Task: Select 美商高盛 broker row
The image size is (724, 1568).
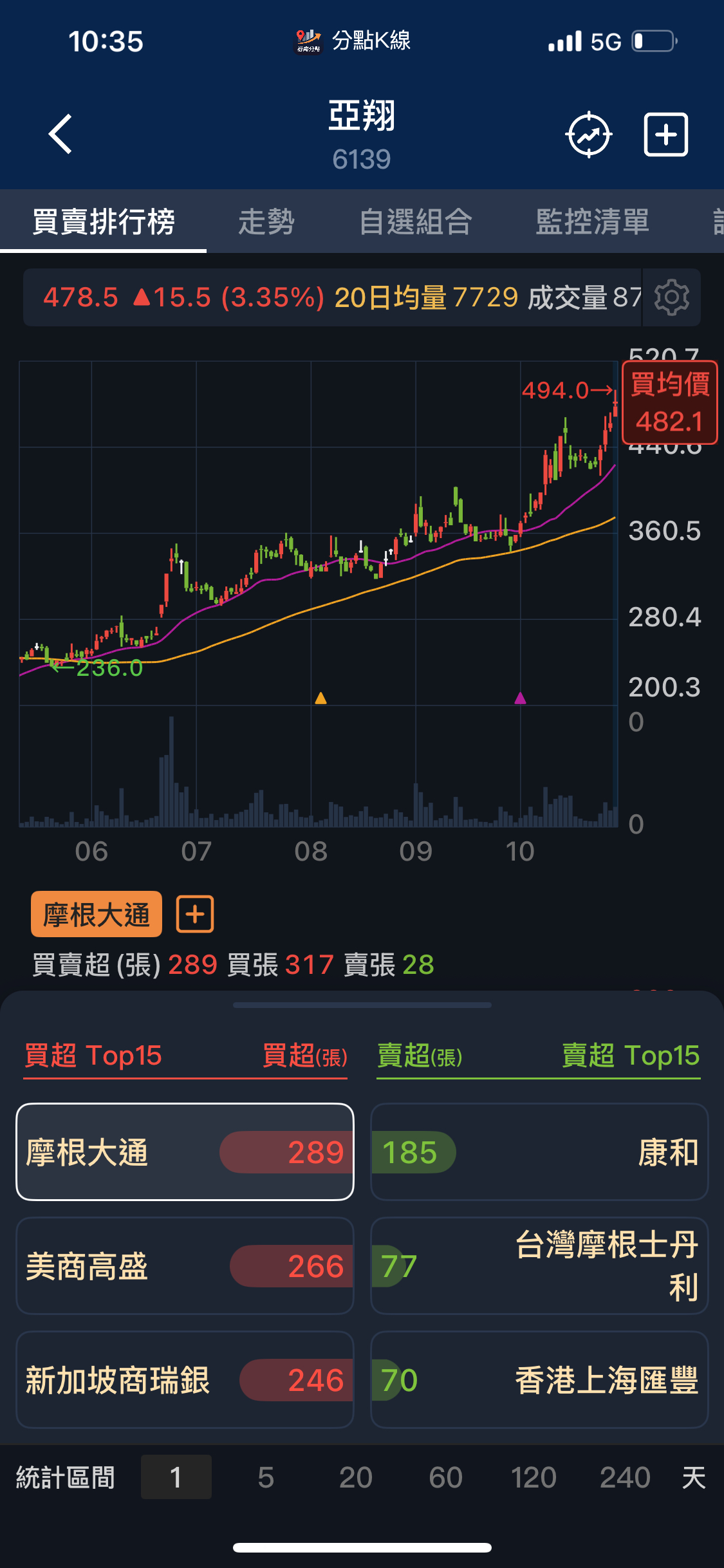Action: click(x=185, y=1266)
